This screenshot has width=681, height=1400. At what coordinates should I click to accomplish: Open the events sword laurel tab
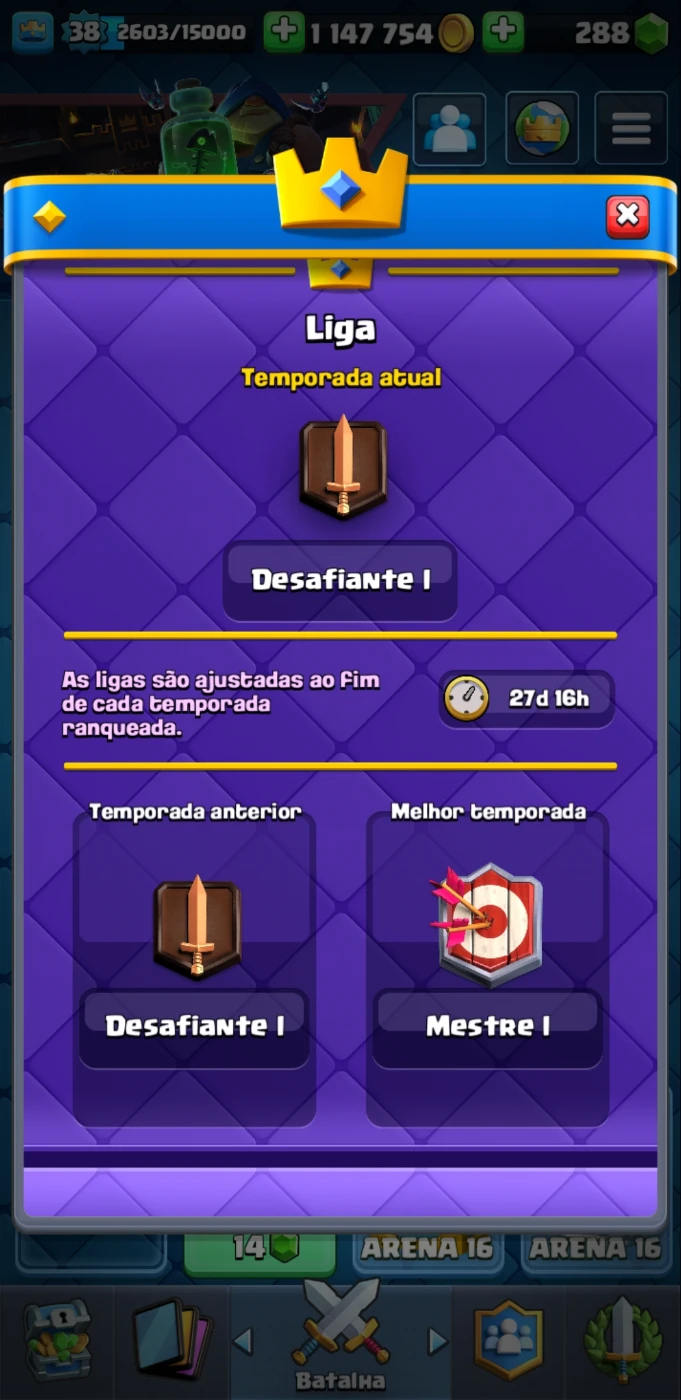coord(622,1340)
